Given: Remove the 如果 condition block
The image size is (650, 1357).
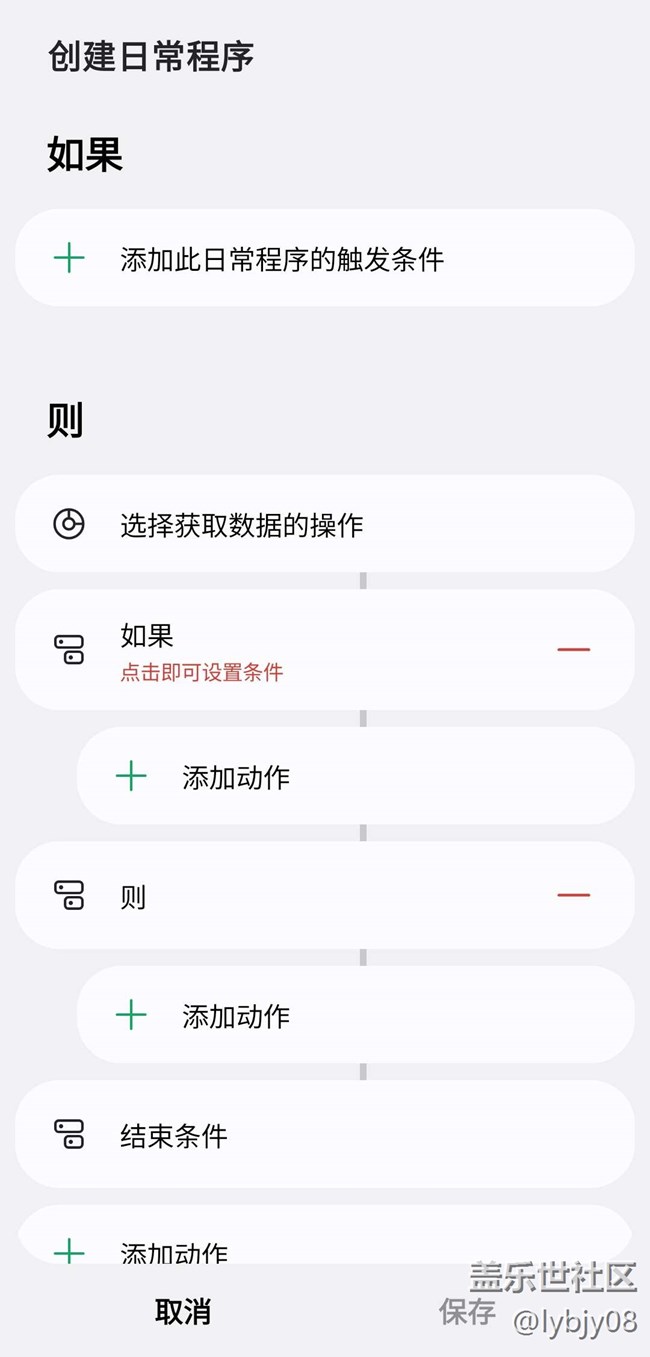Looking at the screenshot, I should pyautogui.click(x=573, y=650).
